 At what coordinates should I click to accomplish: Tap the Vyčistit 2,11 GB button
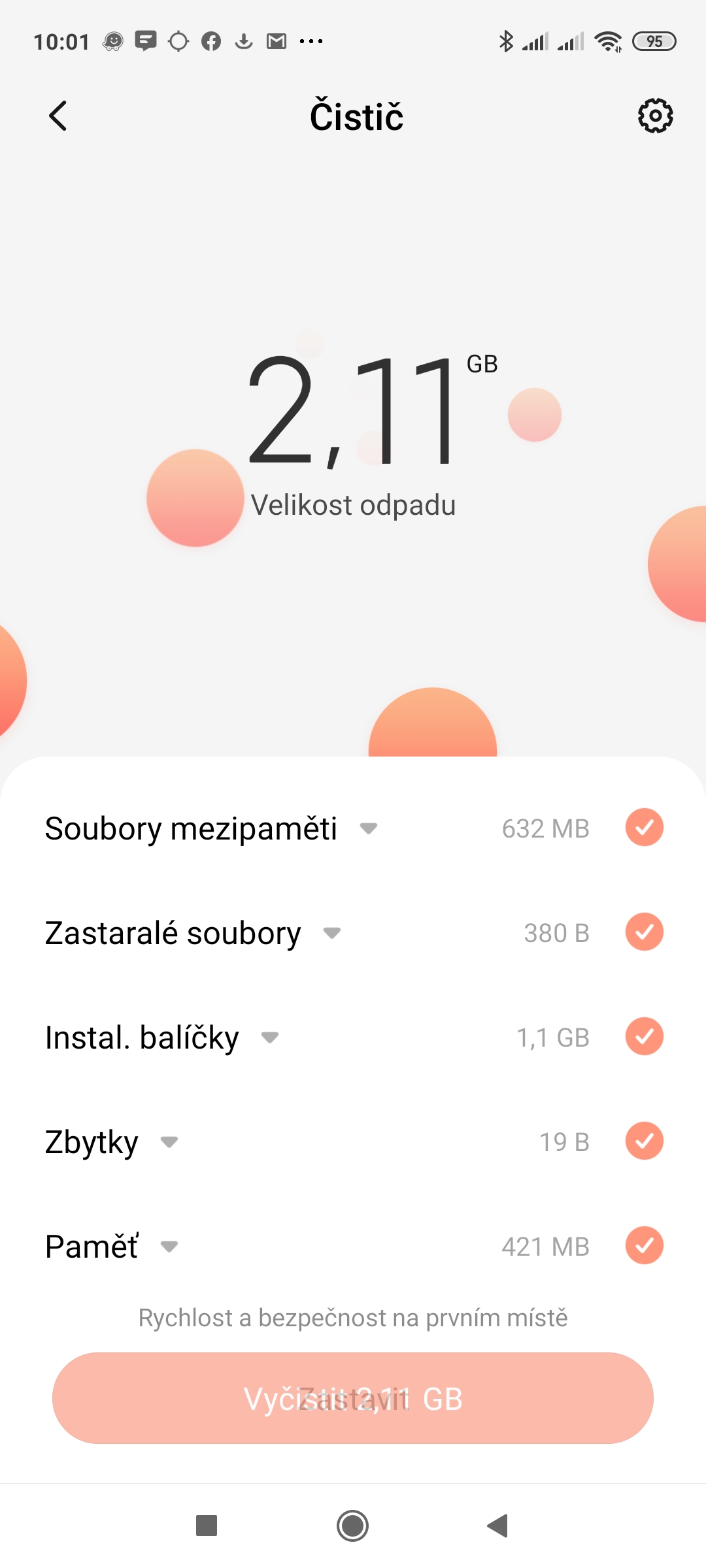click(353, 1398)
